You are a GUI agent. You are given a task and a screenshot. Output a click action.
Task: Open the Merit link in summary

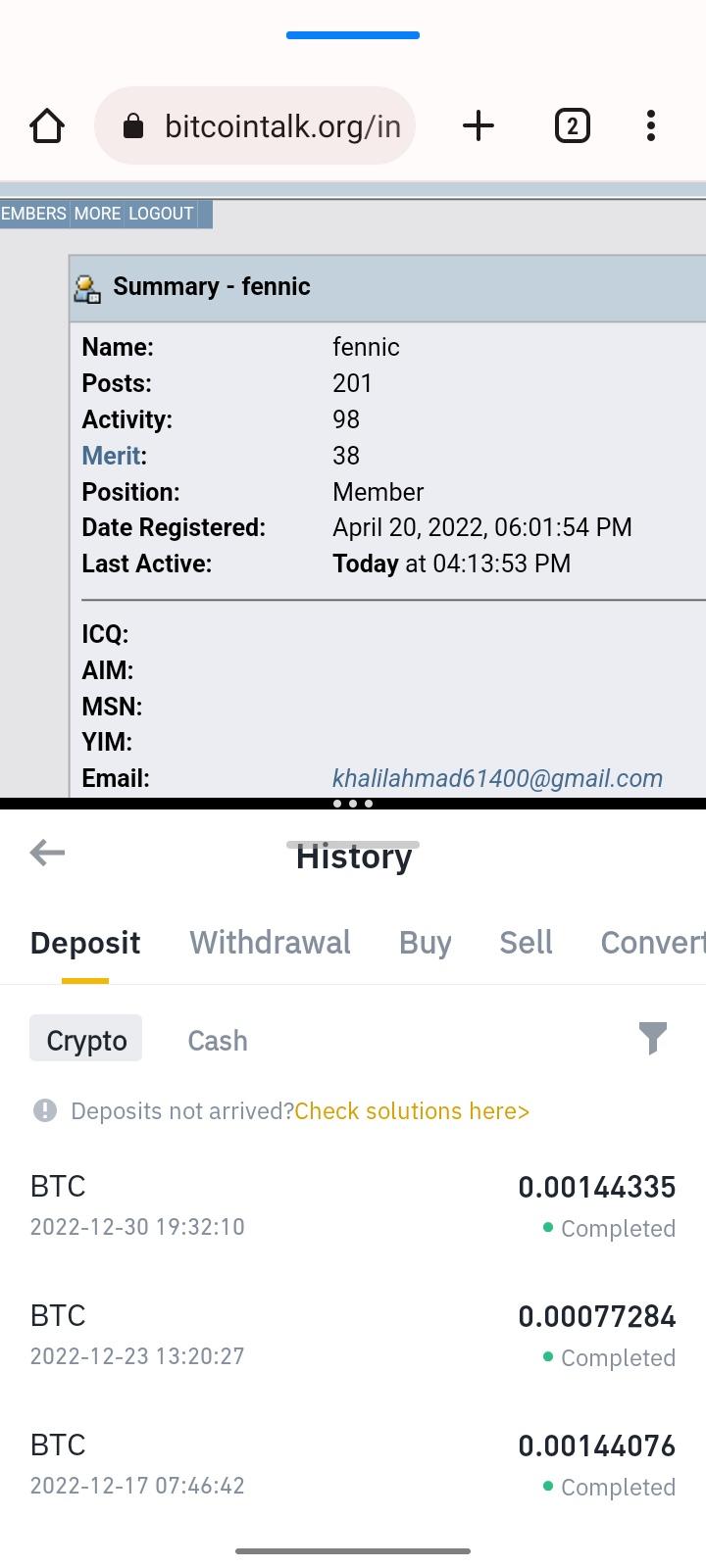pyautogui.click(x=111, y=456)
